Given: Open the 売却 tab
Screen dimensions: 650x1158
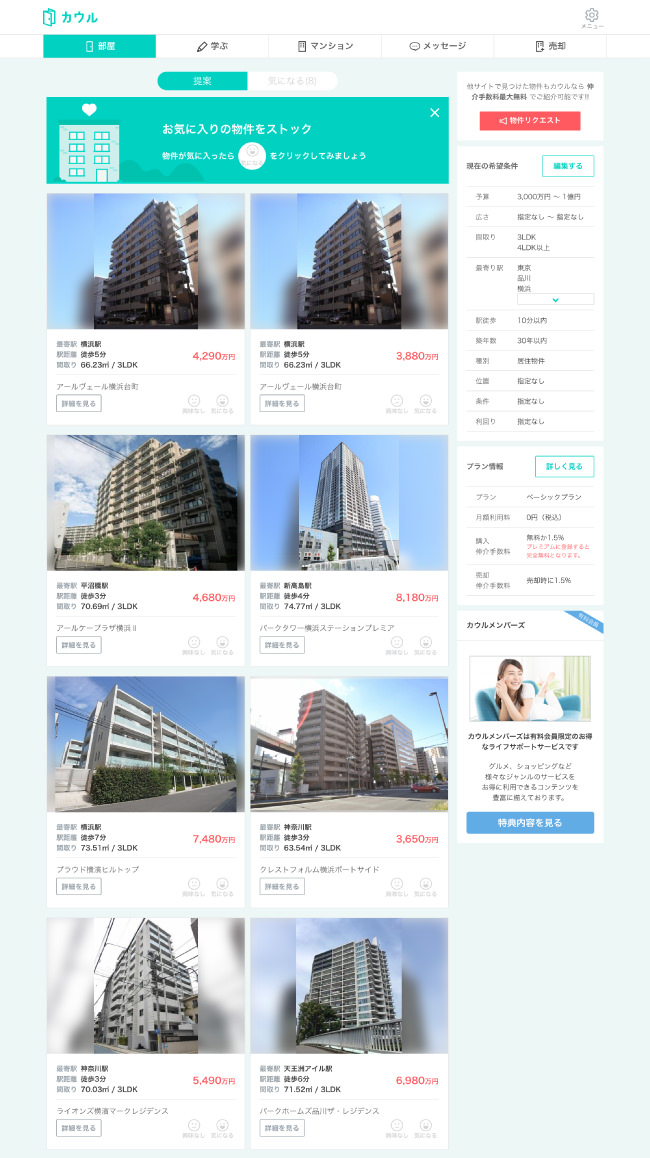Looking at the screenshot, I should [x=550, y=46].
